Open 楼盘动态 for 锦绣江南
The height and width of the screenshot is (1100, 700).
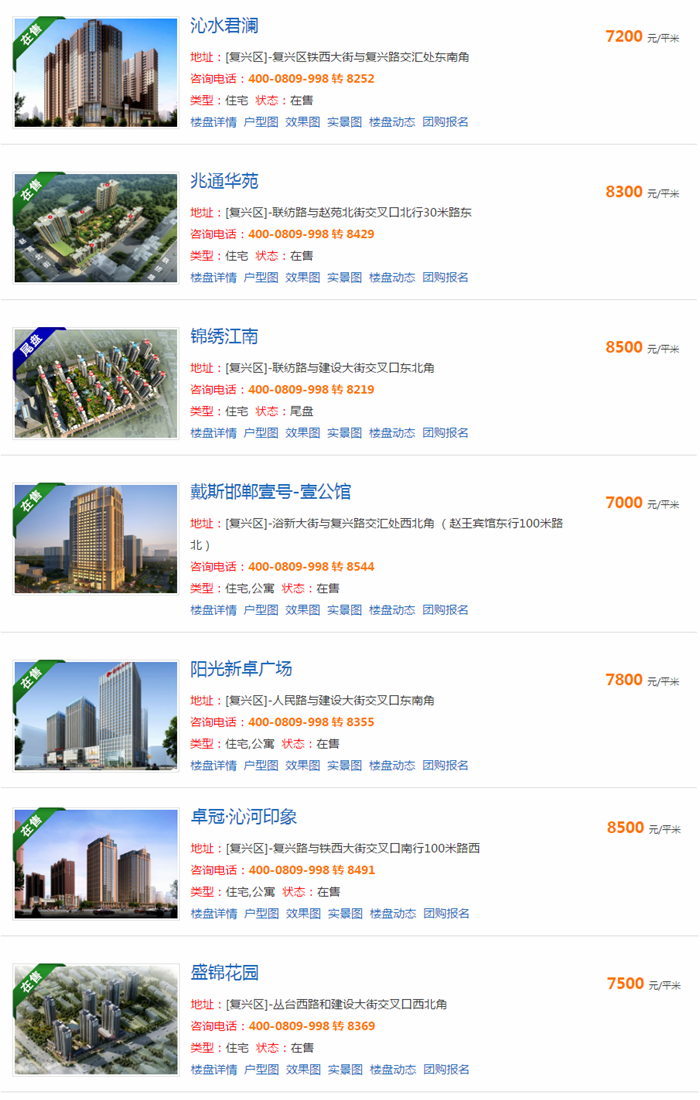(x=392, y=433)
